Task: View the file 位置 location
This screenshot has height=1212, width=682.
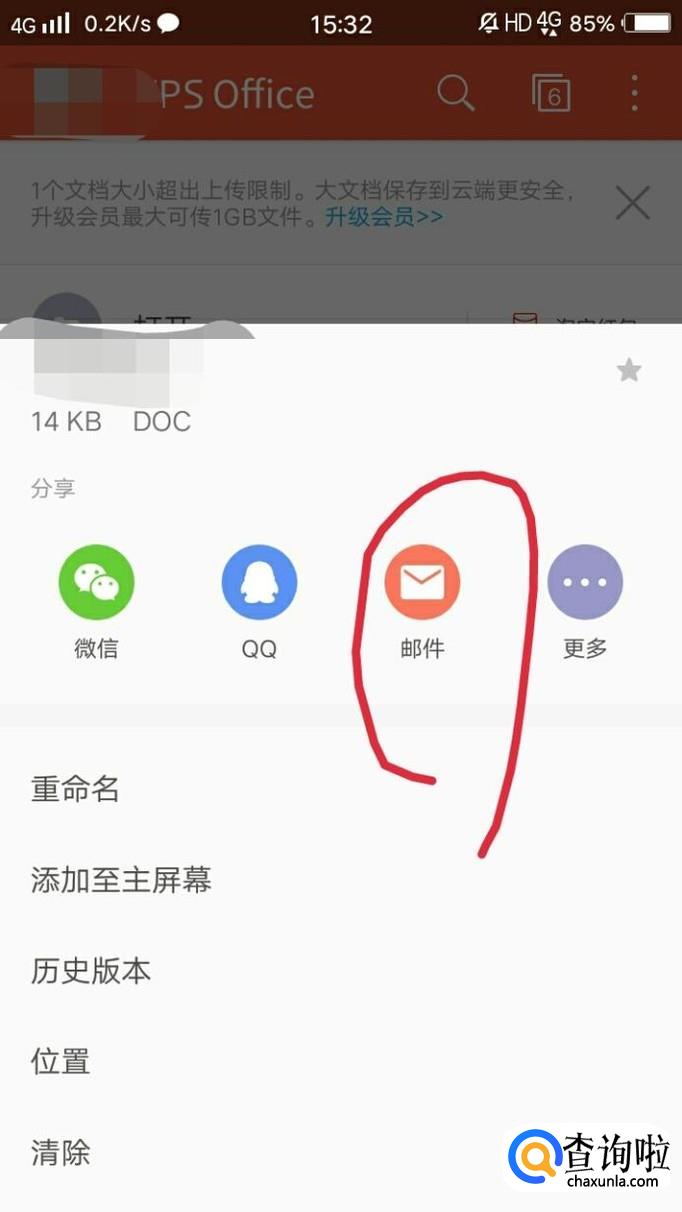Action: [341, 1061]
